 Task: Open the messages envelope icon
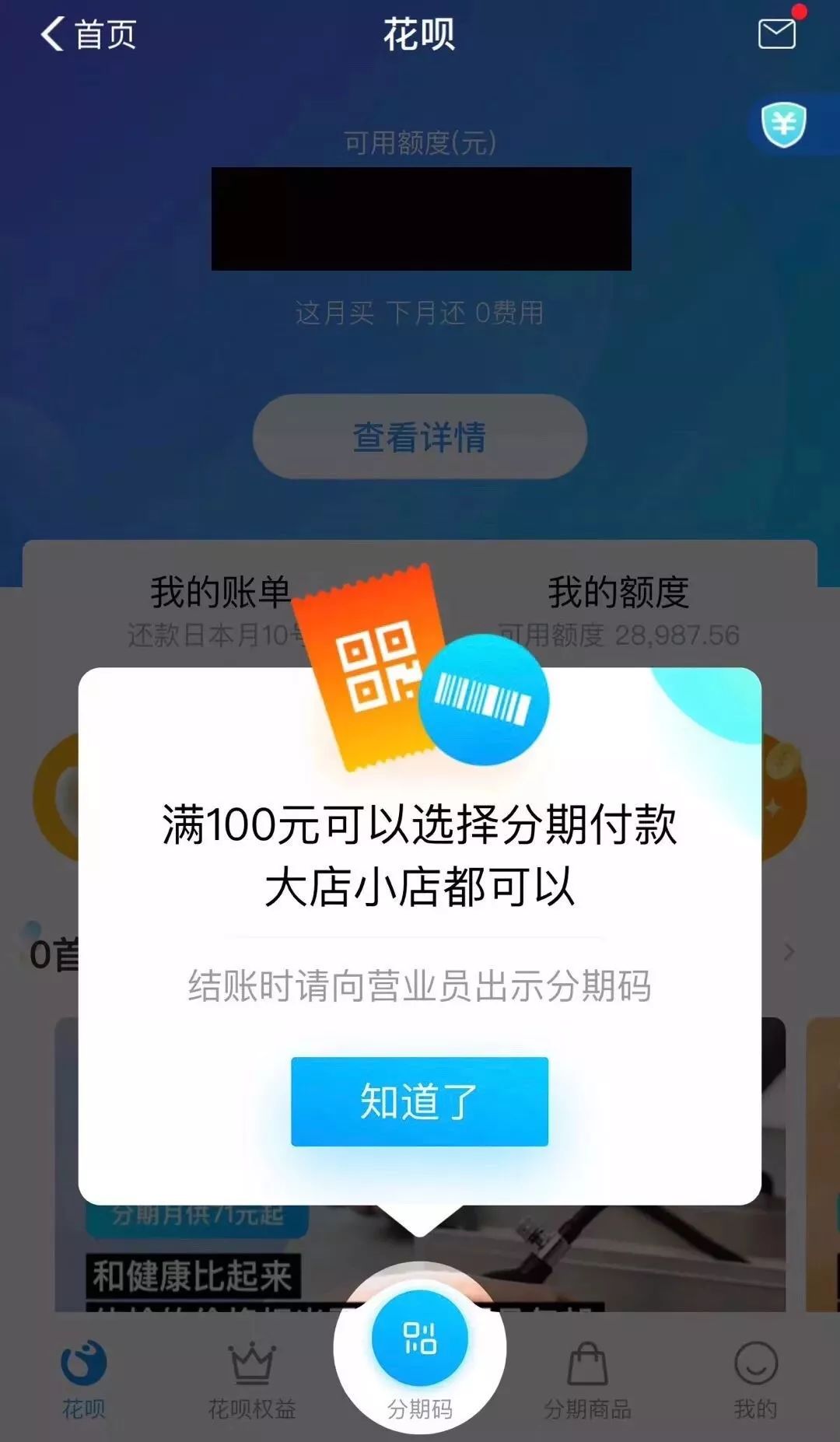point(777,33)
